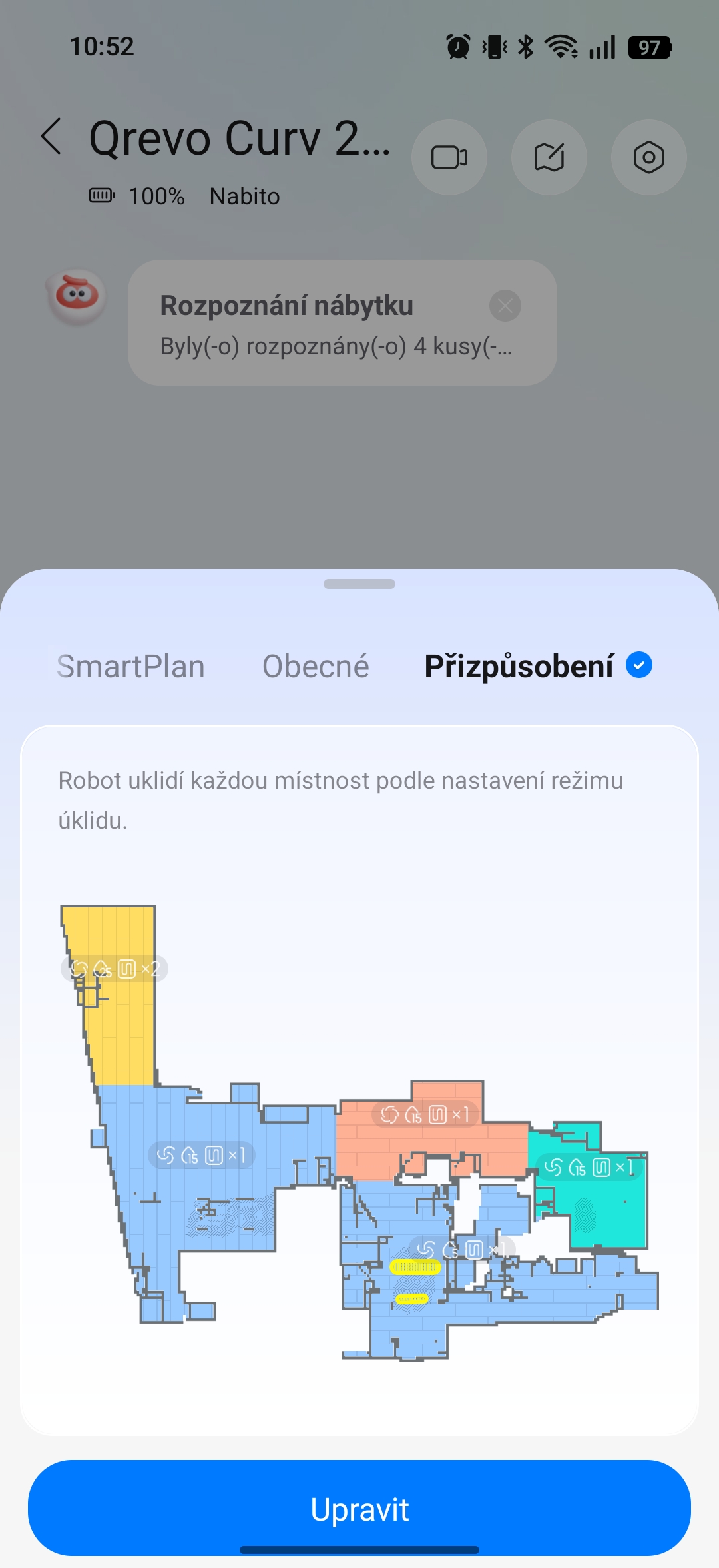Open robot settings hexagon icon
Screen dimensions: 719x1568
(648, 158)
